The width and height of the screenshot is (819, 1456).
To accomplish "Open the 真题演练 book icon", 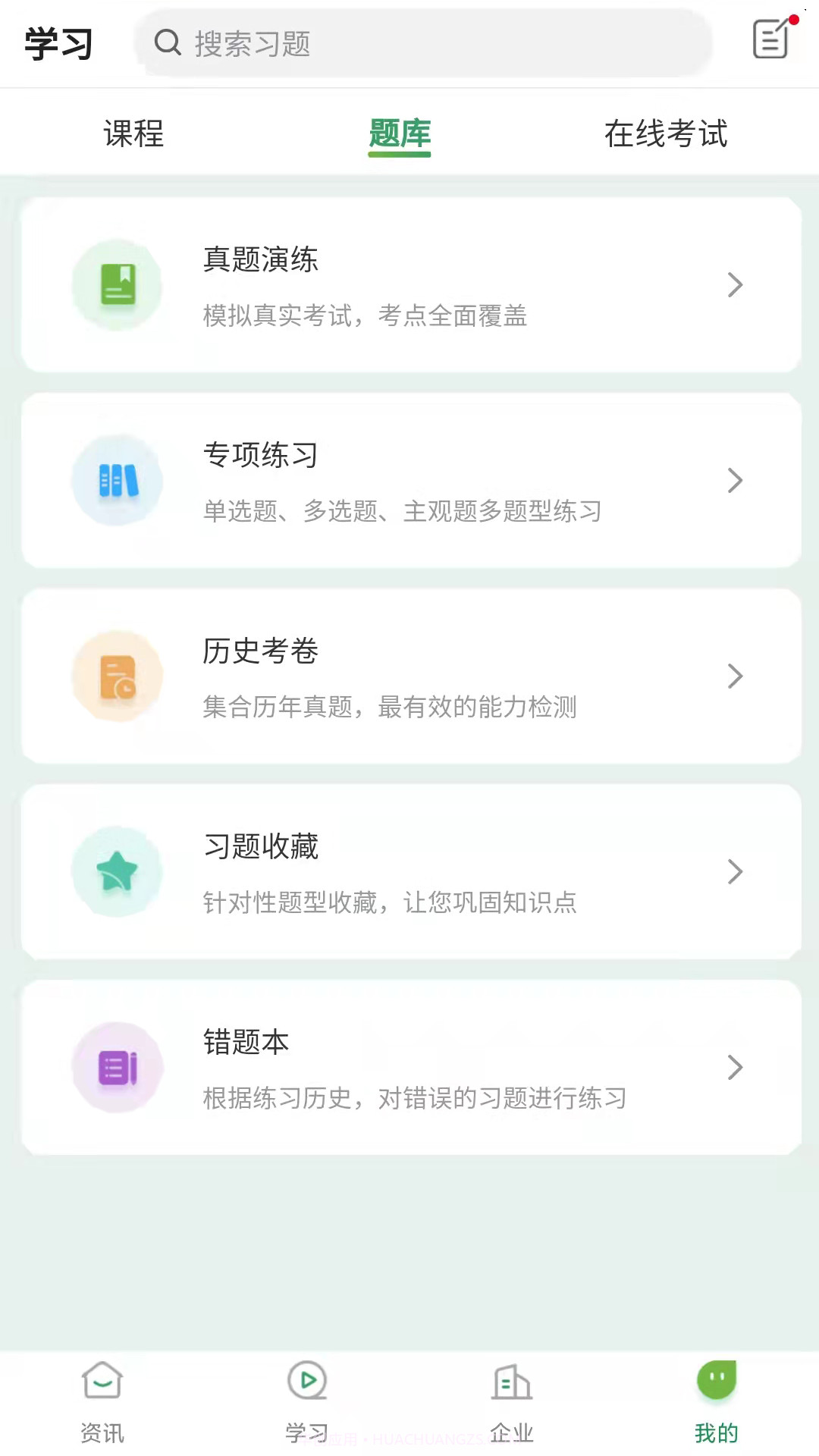I will [x=117, y=284].
